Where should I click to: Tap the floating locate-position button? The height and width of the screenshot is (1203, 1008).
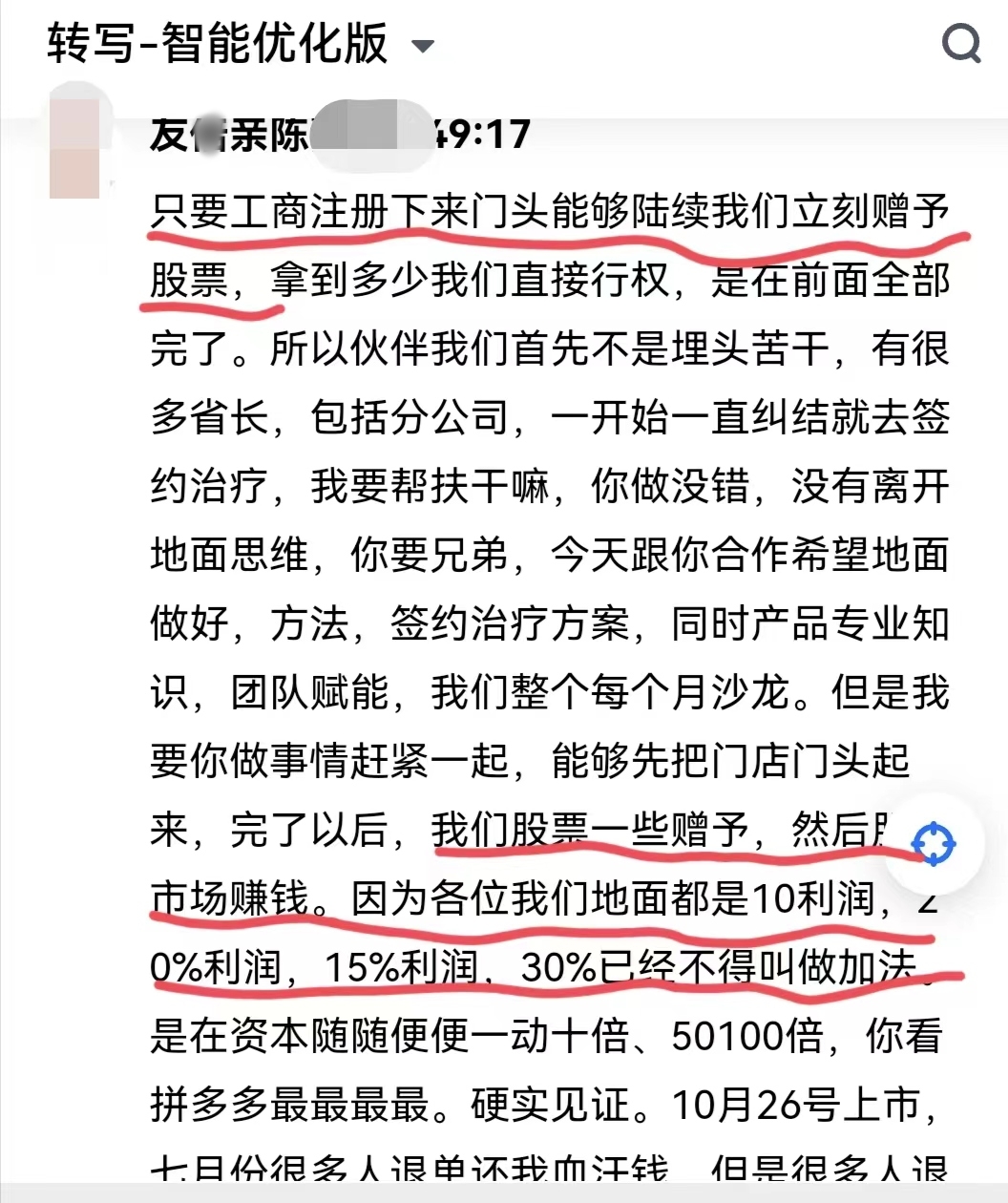pyautogui.click(x=933, y=844)
